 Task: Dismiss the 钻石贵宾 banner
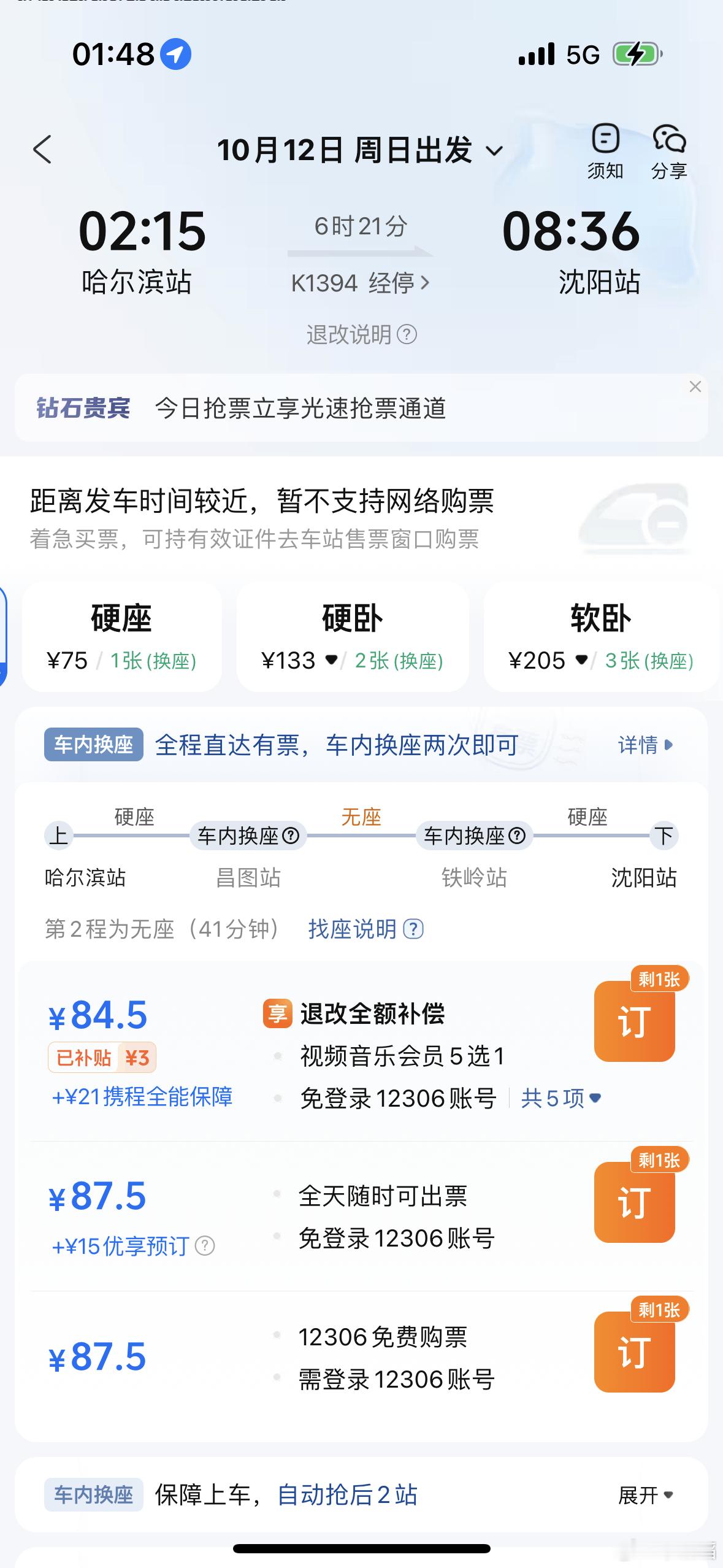[x=695, y=386]
